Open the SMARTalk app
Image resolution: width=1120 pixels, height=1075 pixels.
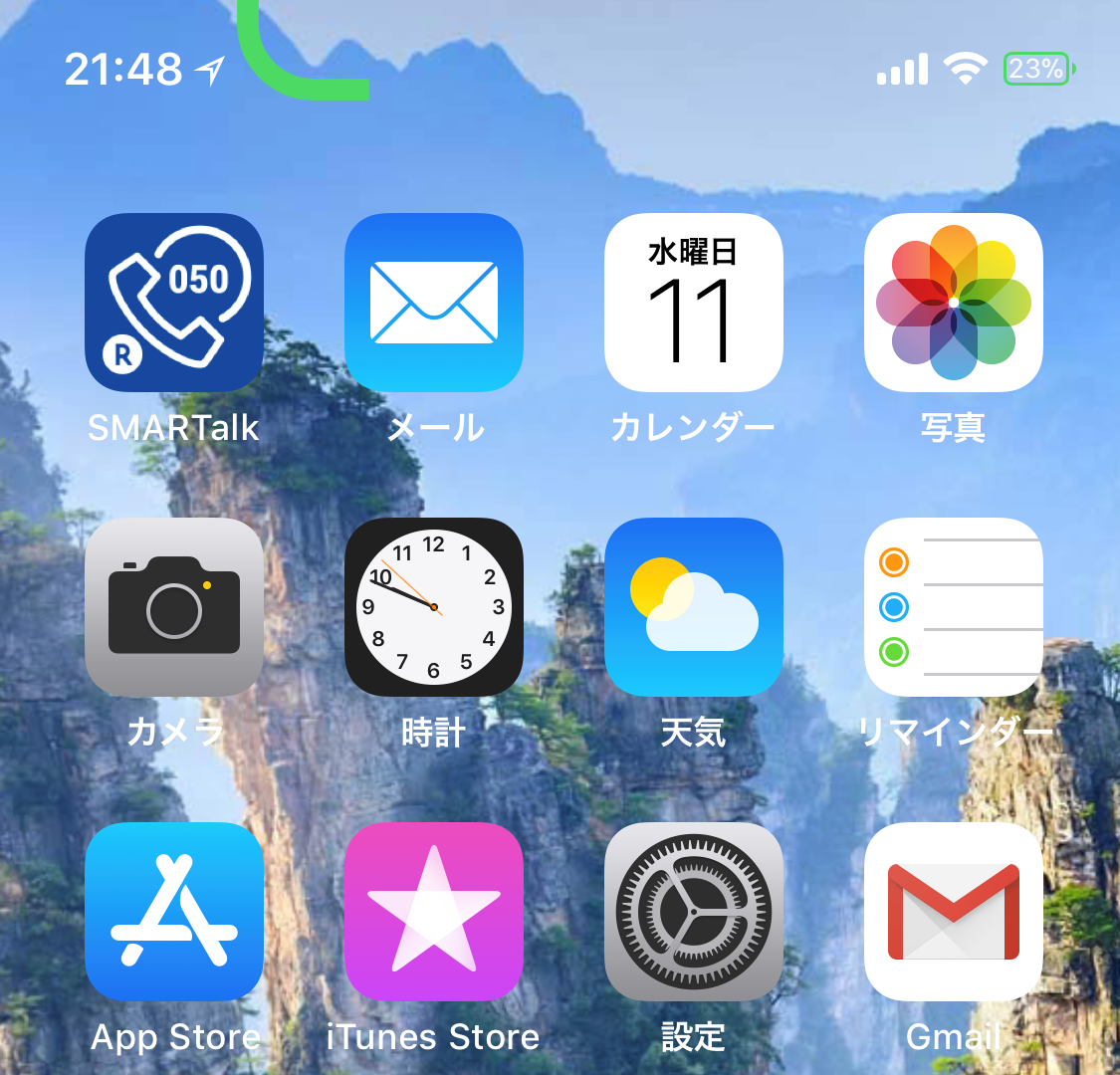(x=174, y=303)
